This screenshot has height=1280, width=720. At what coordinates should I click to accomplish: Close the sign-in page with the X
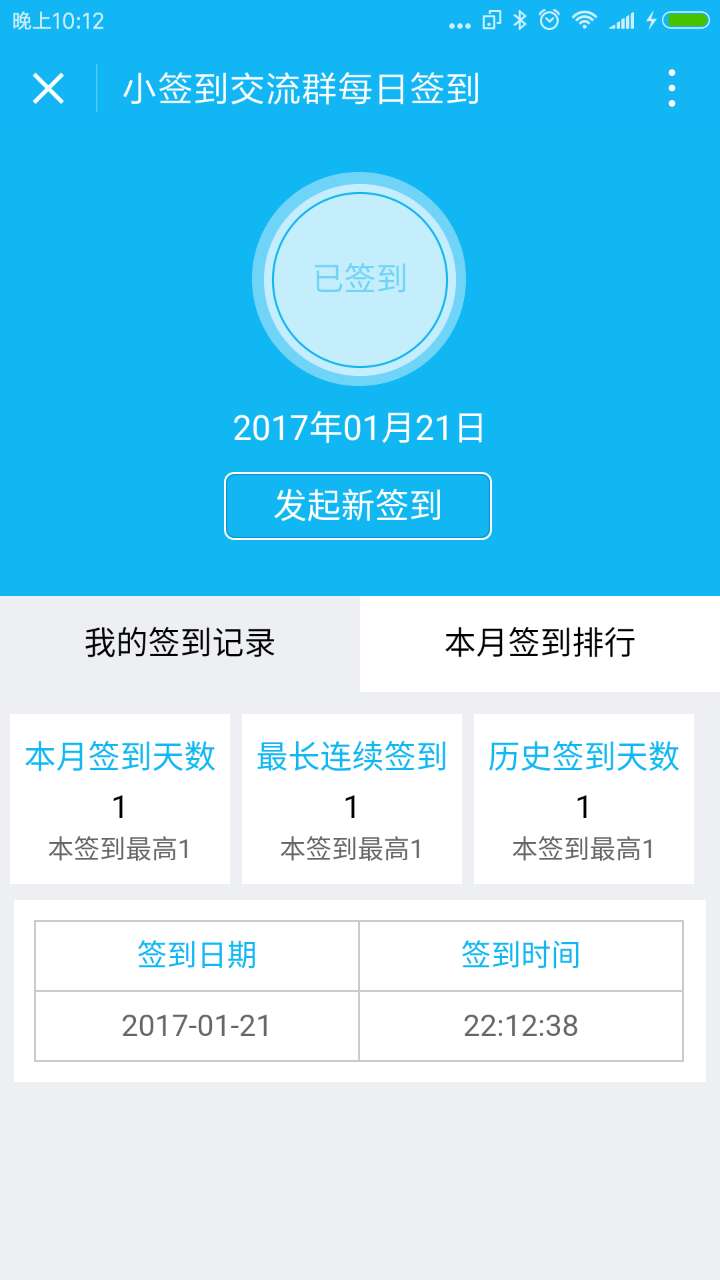point(48,89)
